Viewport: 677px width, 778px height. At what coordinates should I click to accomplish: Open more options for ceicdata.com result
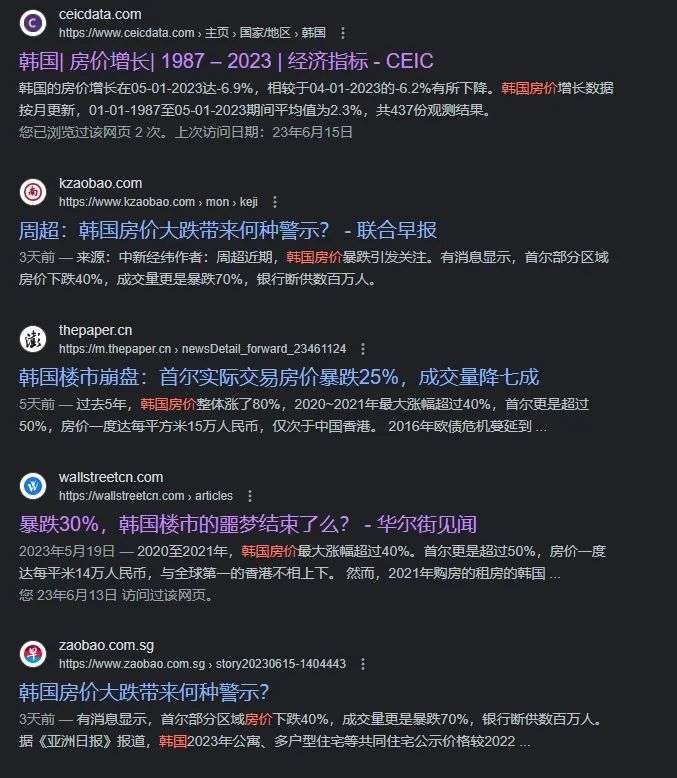(x=343, y=33)
